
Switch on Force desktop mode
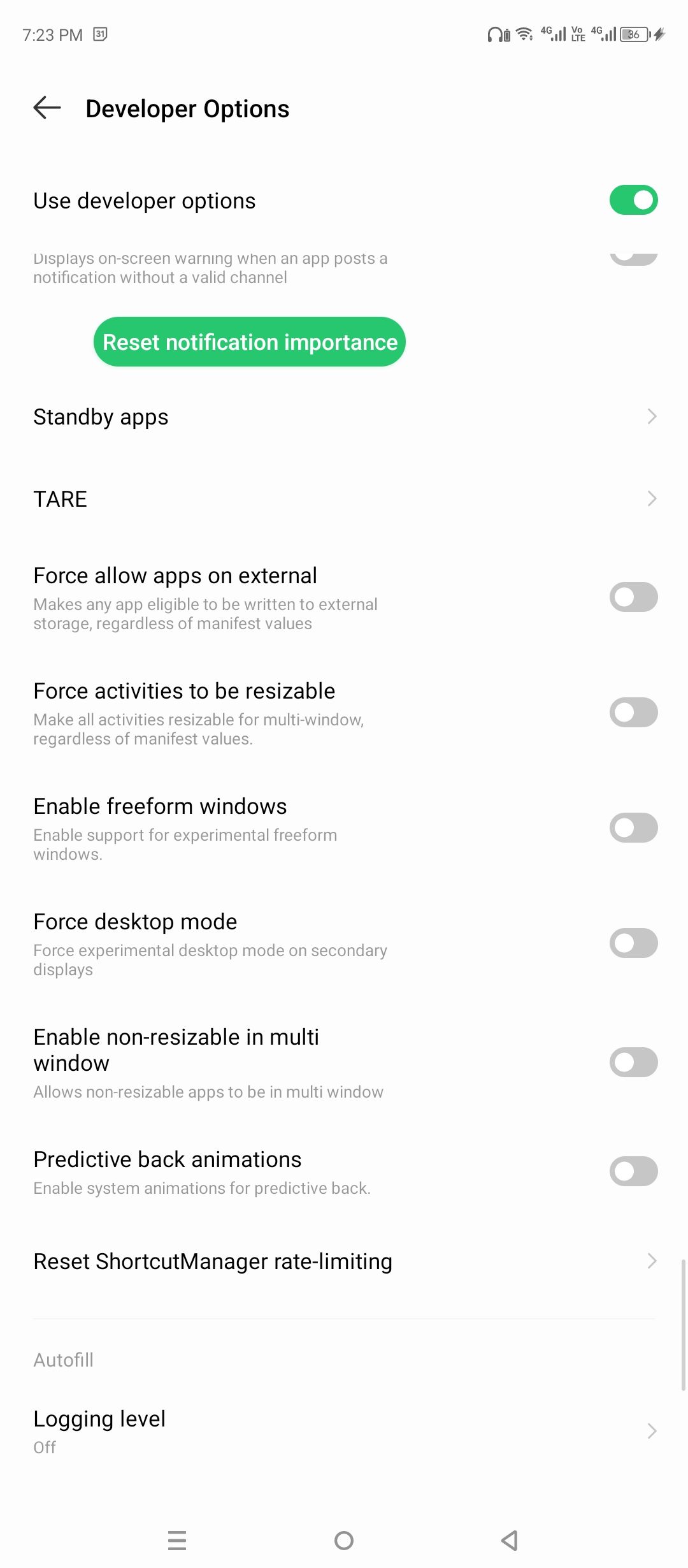[x=633, y=943]
